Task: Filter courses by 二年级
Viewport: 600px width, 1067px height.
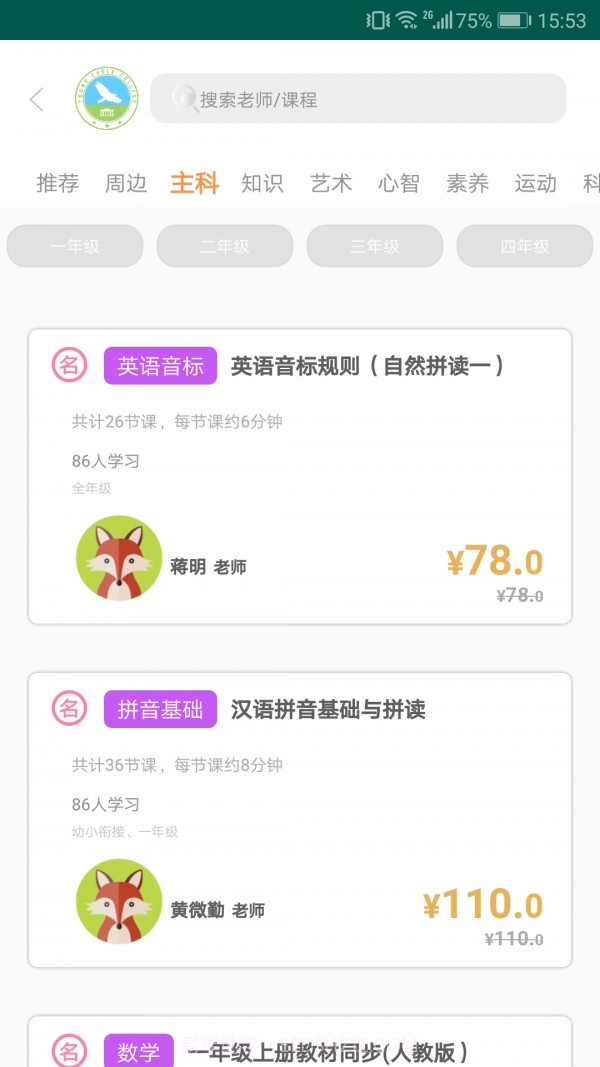Action: tap(225, 246)
